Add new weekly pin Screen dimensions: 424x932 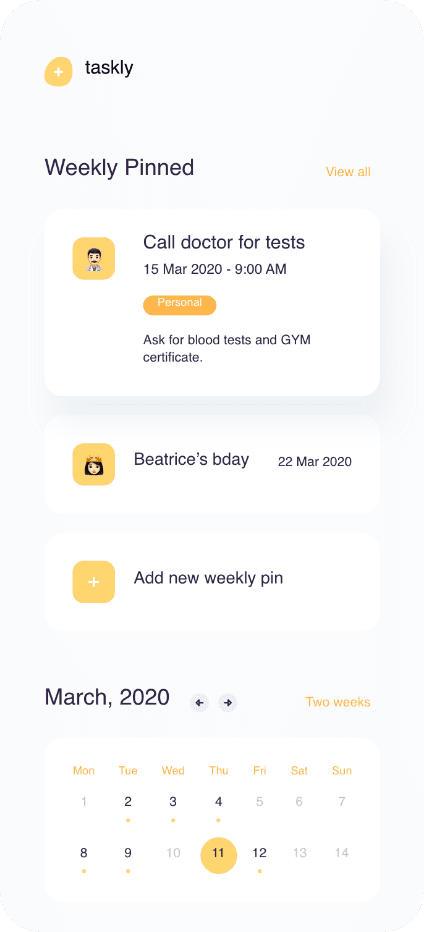[212, 582]
